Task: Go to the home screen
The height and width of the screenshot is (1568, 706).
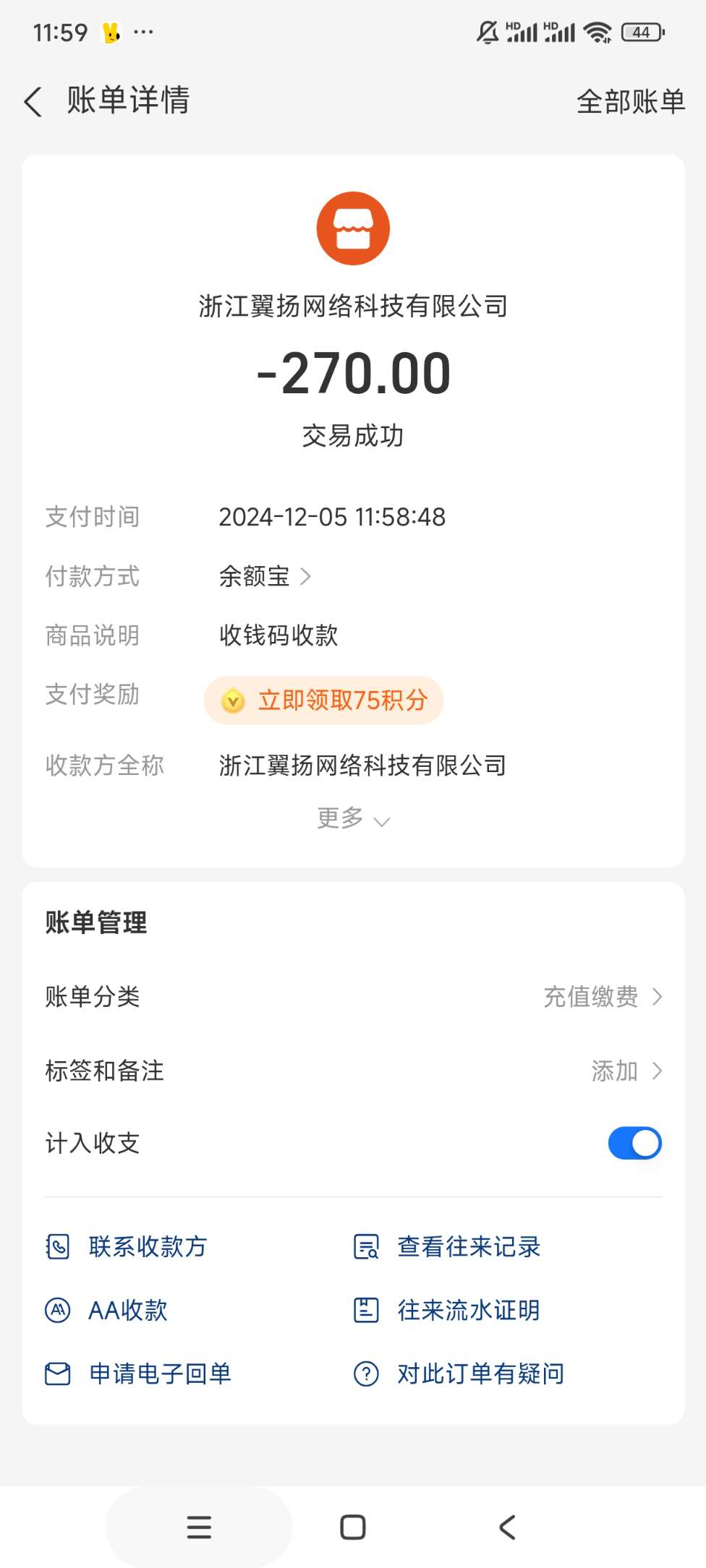Action: (x=353, y=1527)
